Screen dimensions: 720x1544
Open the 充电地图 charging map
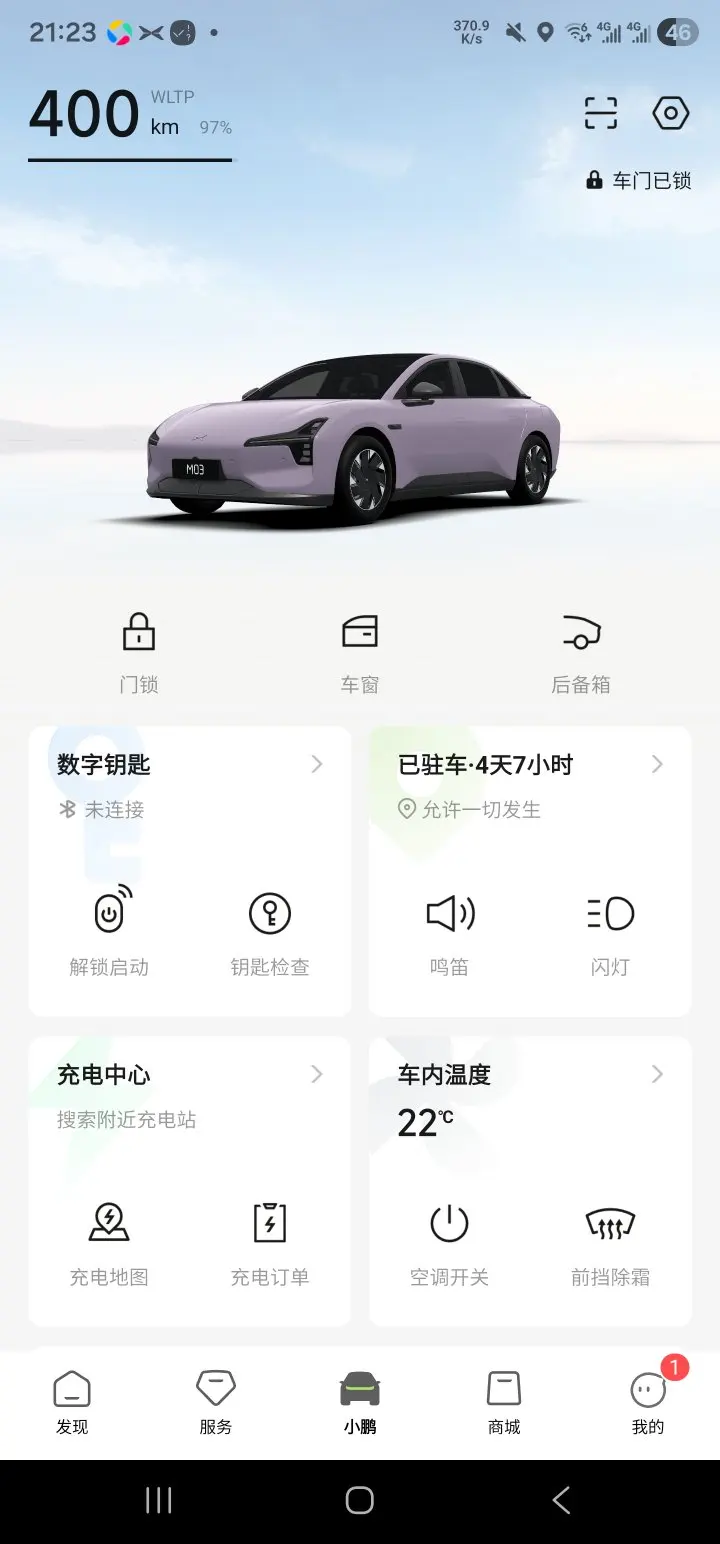pyautogui.click(x=109, y=1240)
